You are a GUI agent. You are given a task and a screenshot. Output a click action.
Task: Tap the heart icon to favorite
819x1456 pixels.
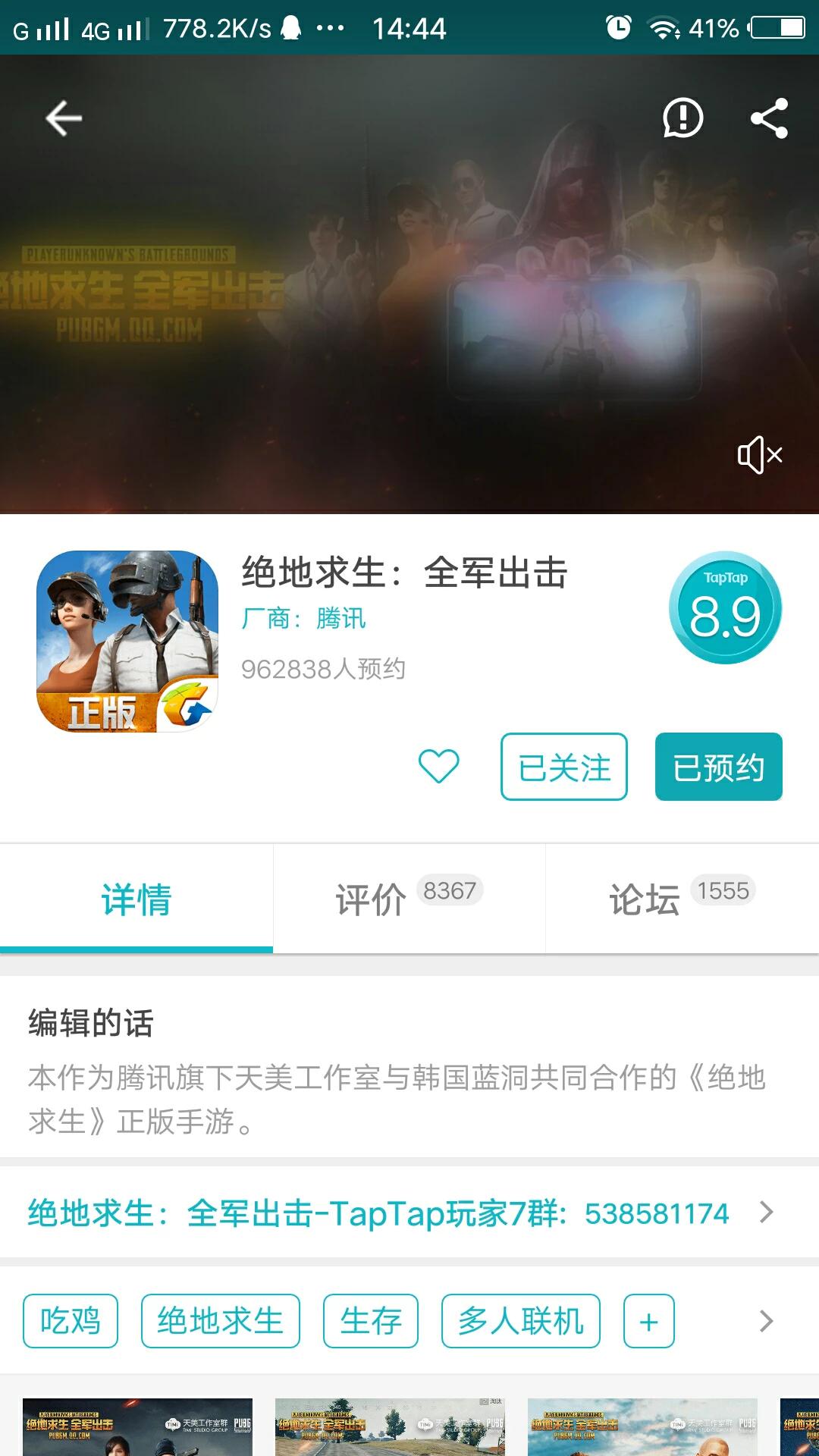(x=439, y=766)
